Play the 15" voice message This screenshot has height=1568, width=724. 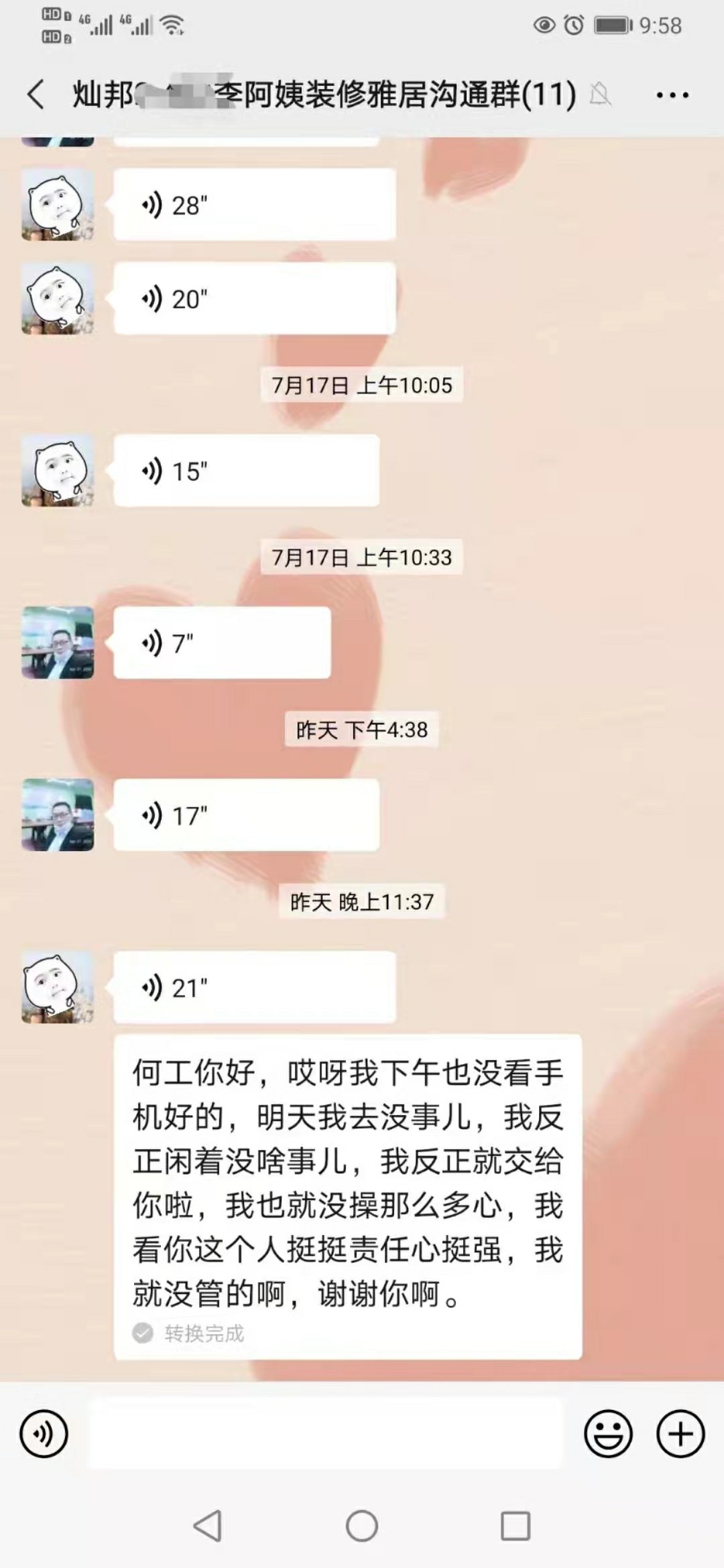(x=247, y=470)
